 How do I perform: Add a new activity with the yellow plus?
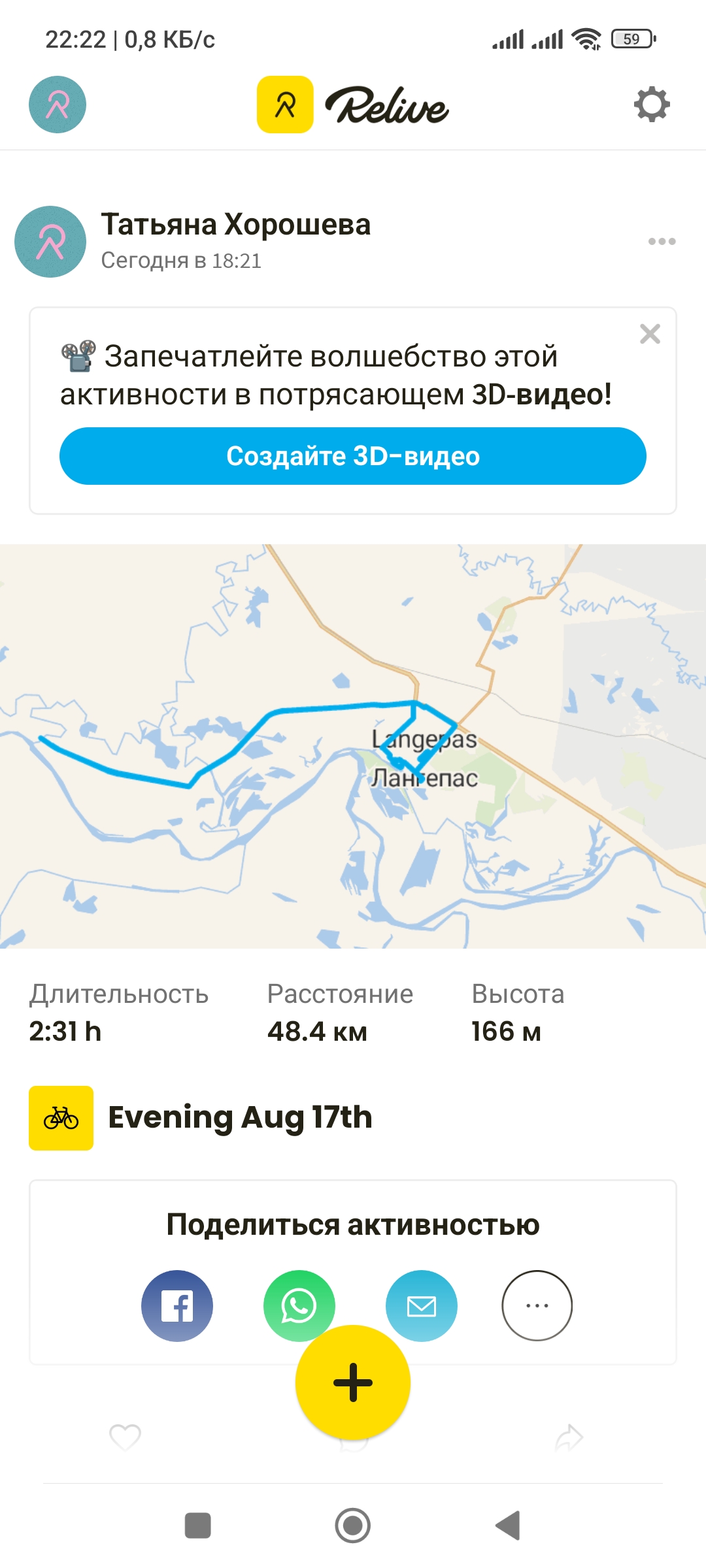[x=353, y=1382]
